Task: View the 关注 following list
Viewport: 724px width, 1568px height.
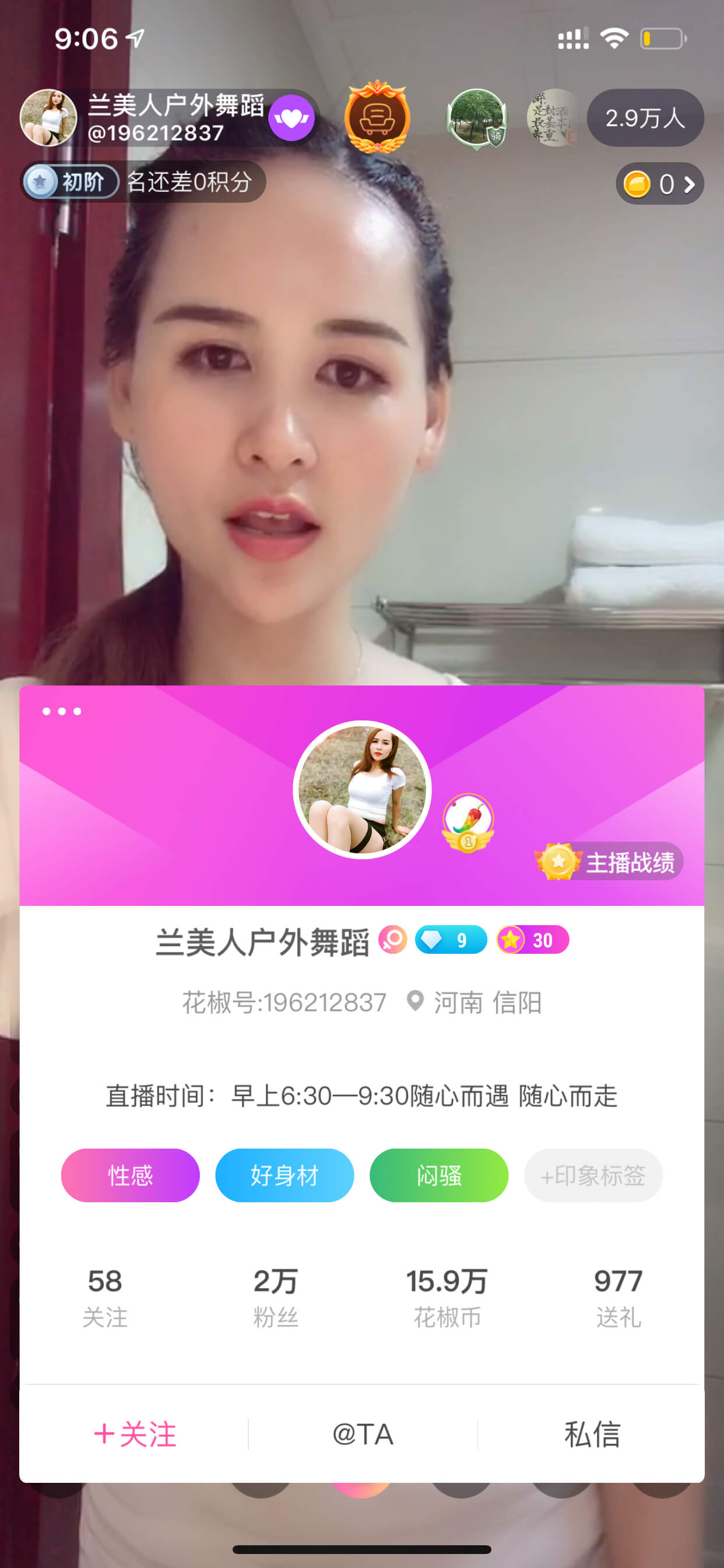Action: pyautogui.click(x=106, y=1297)
